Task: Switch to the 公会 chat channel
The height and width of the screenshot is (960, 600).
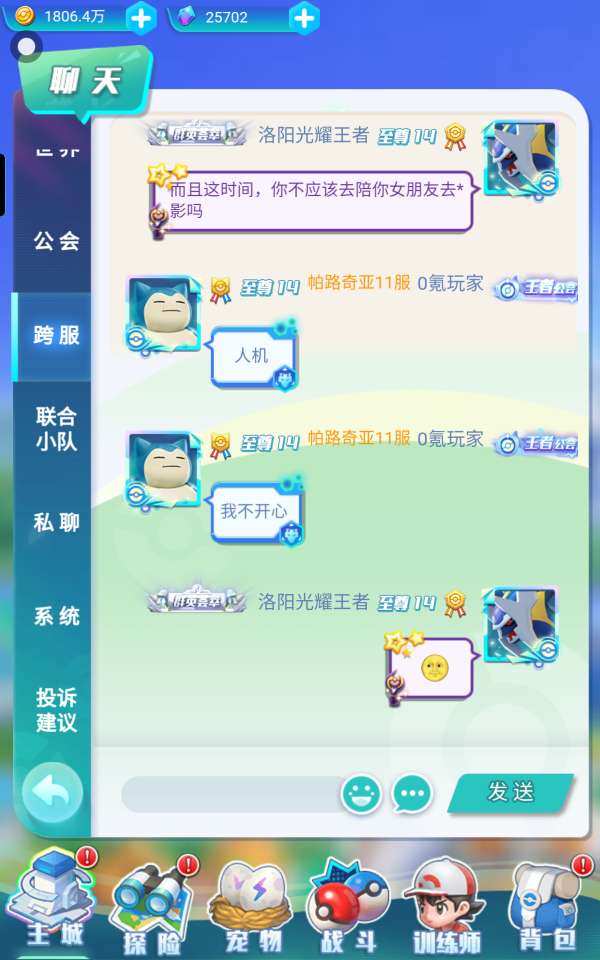Action: (56, 241)
